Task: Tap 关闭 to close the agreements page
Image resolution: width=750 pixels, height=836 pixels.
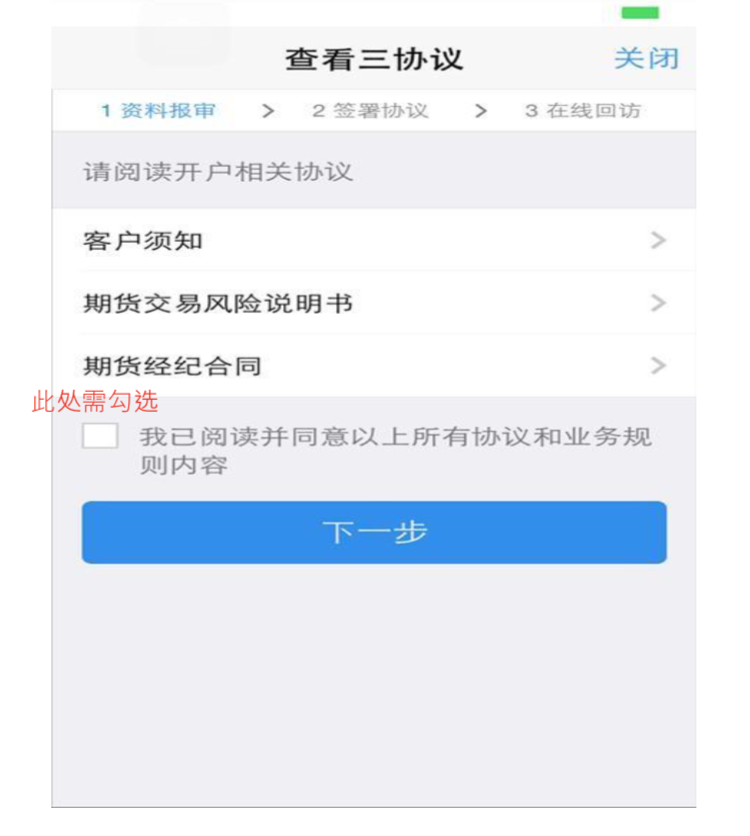Action: [x=645, y=58]
